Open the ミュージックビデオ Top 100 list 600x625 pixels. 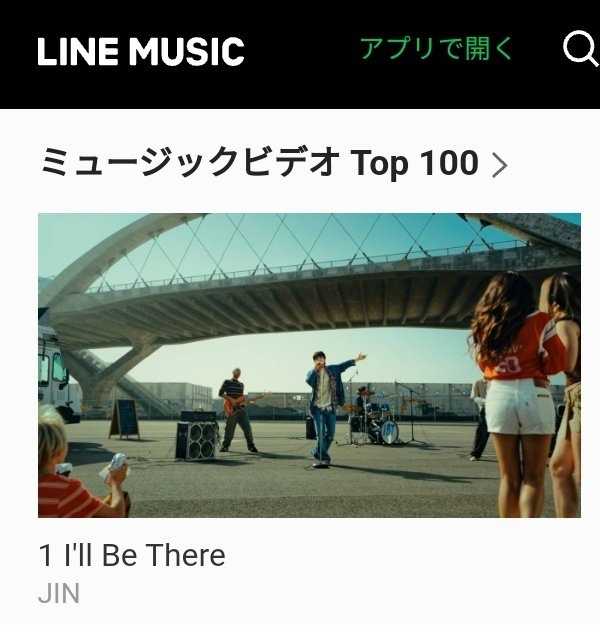pos(273,163)
